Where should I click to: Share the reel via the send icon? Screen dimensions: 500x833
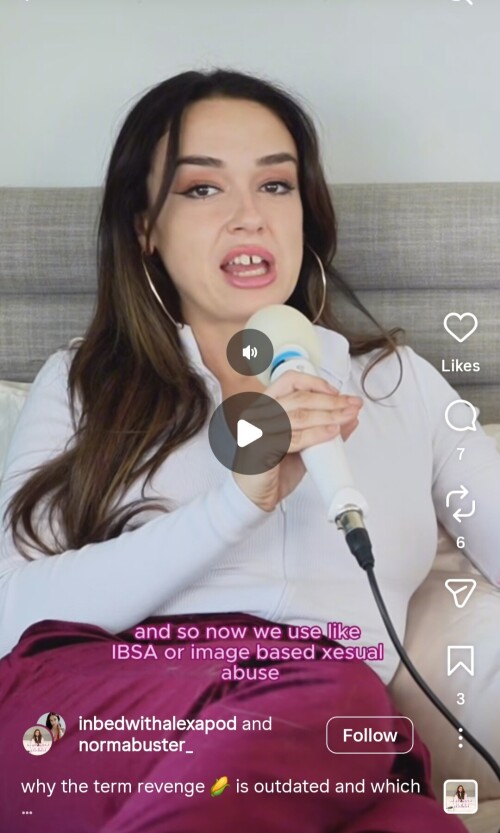point(460,592)
